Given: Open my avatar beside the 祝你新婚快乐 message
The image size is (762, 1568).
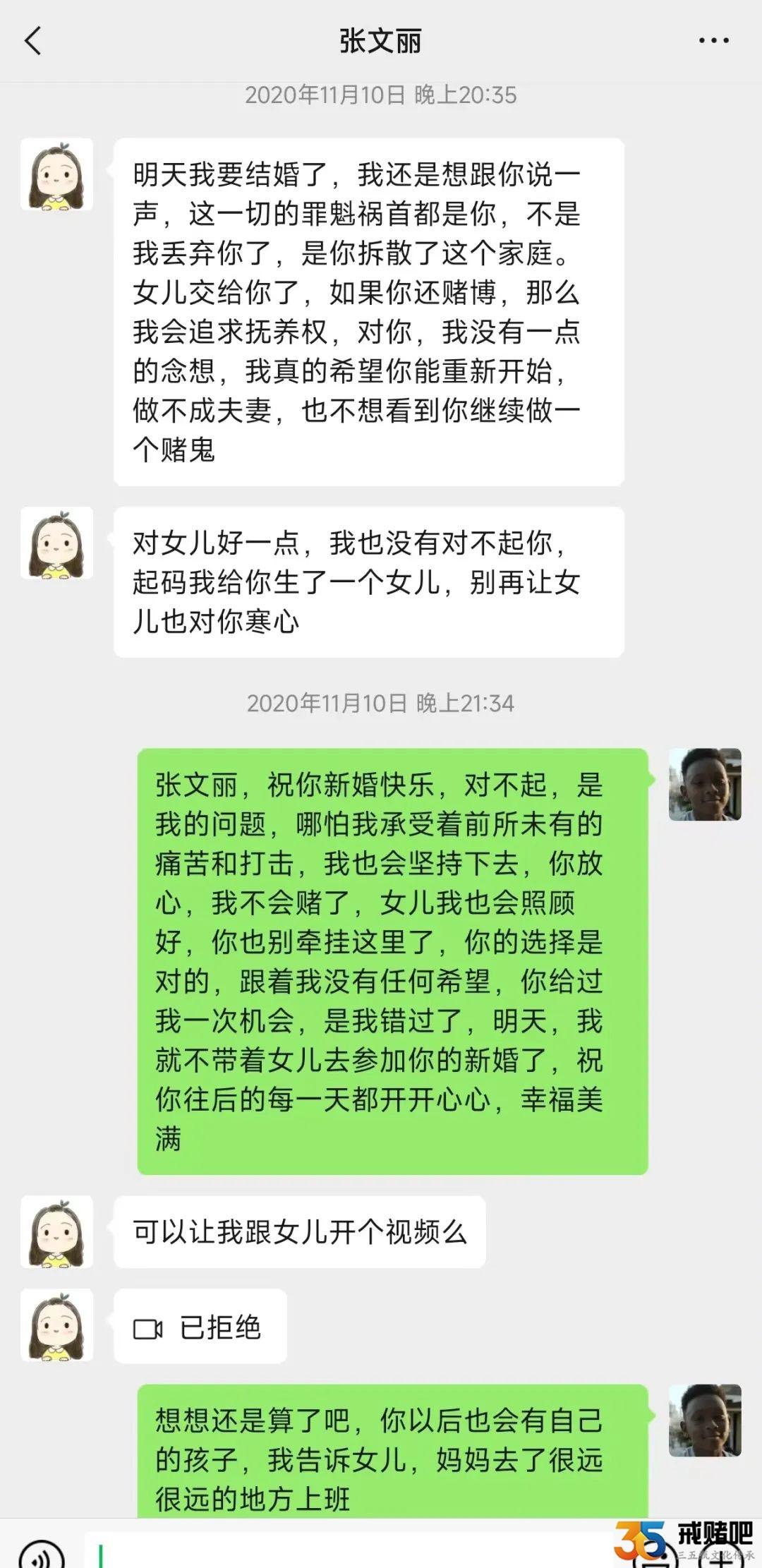Looking at the screenshot, I should 704,785.
